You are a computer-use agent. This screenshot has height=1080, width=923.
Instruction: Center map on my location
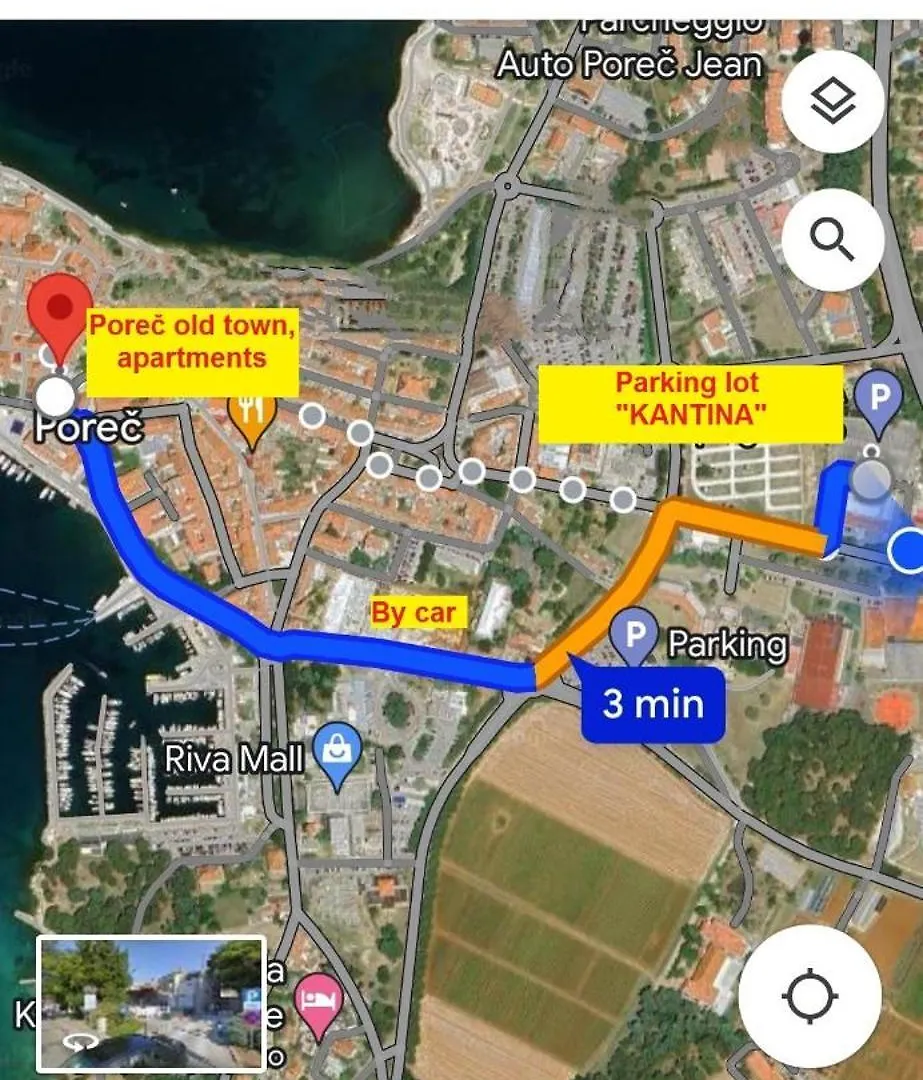click(811, 996)
